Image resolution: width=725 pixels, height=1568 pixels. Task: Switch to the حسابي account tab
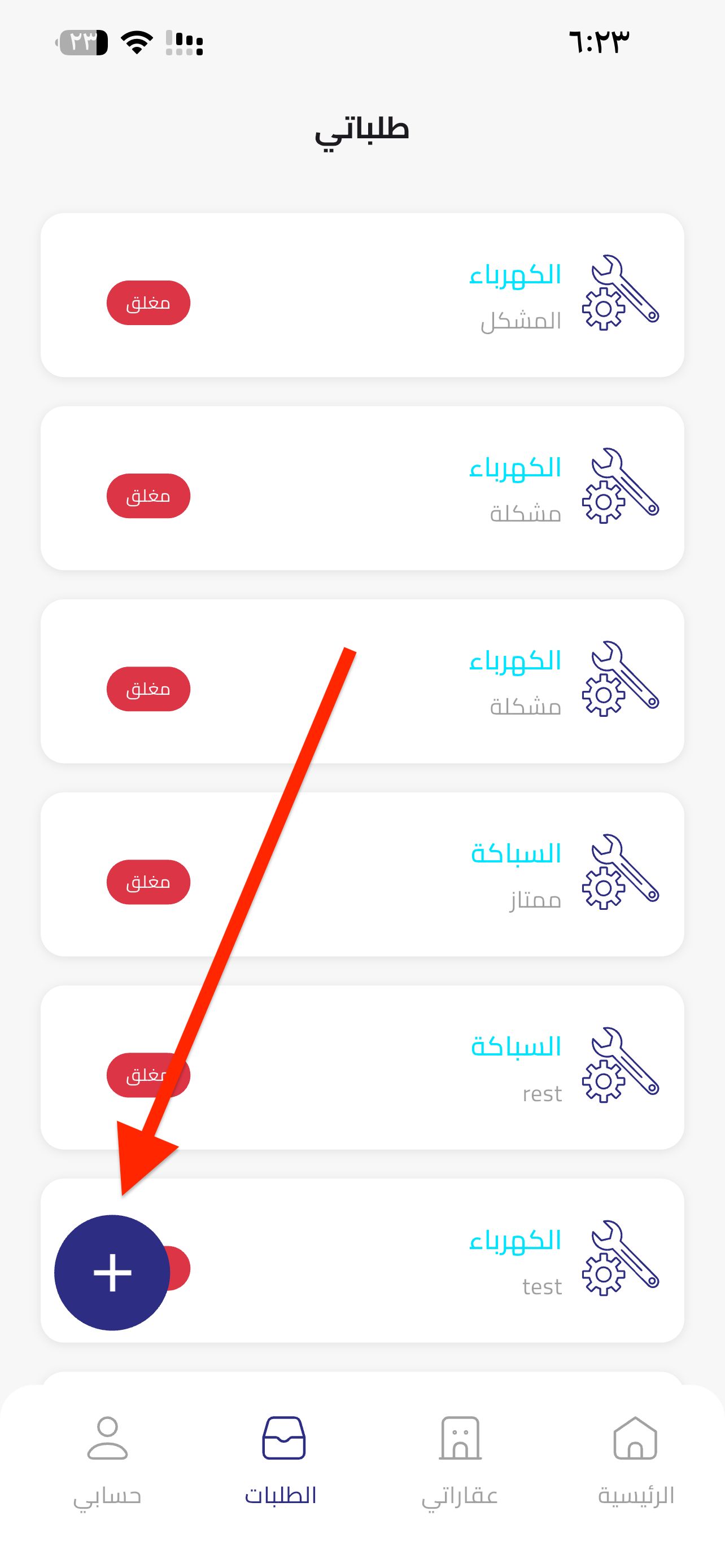[107, 1461]
